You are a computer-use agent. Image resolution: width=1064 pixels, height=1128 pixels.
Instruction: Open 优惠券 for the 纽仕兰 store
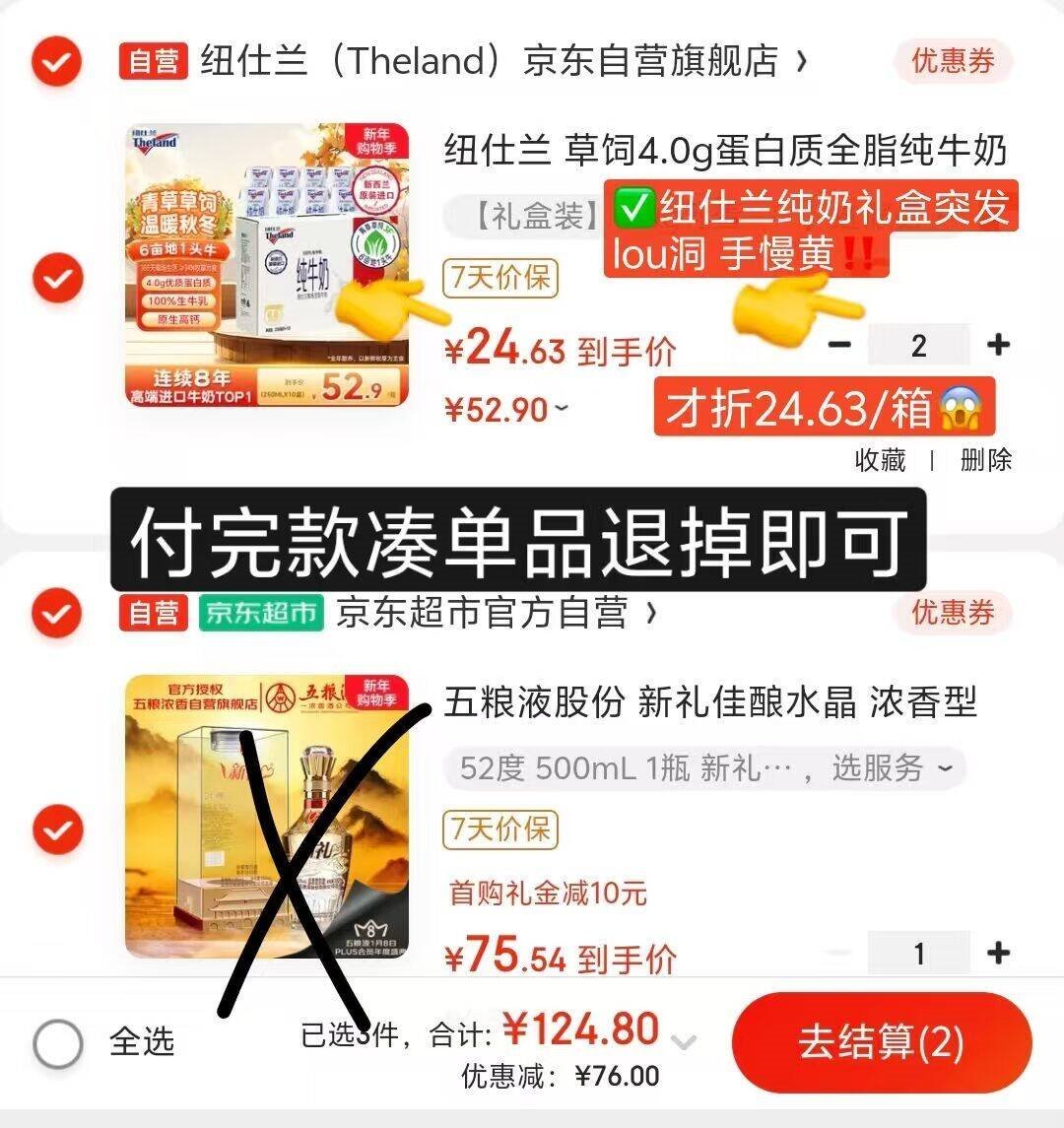[952, 61]
